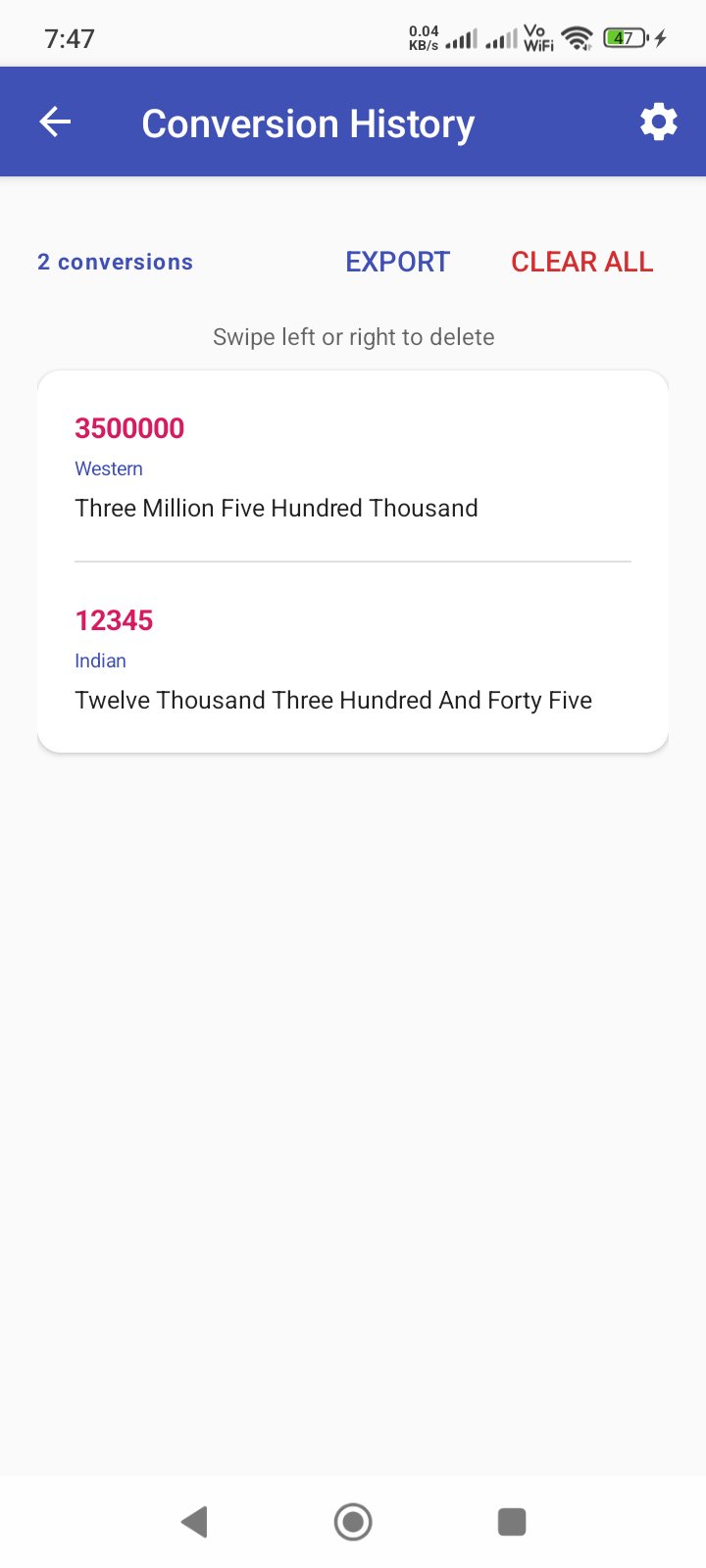Select the 3500000 Western conversion entry
This screenshot has height=1568, width=706.
[x=353, y=467]
